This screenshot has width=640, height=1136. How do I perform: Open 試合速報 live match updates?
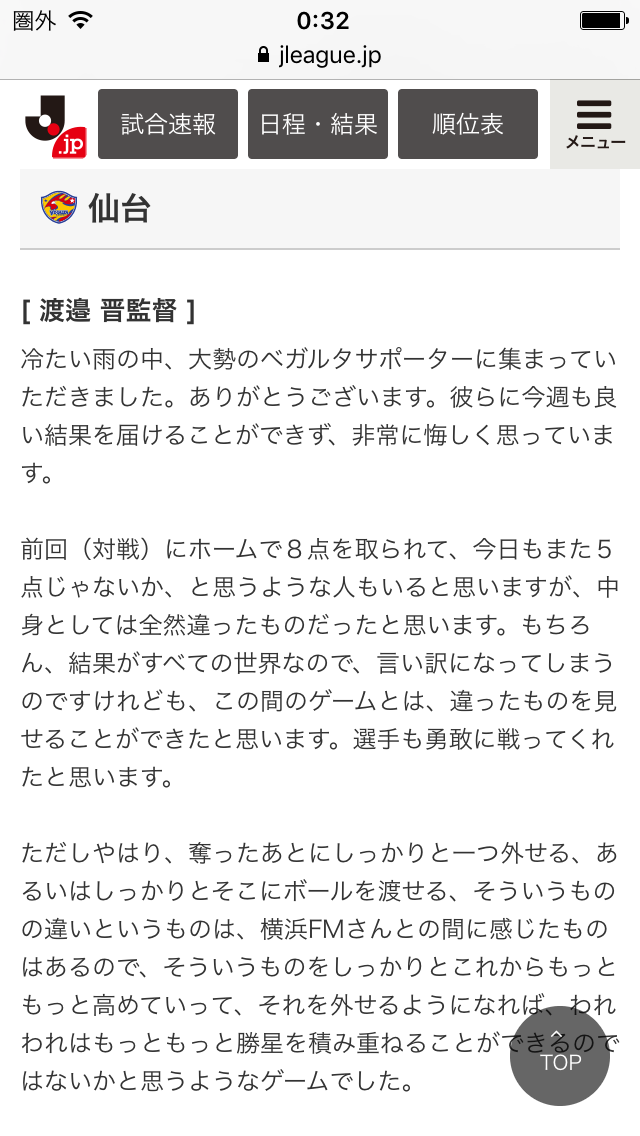[168, 124]
